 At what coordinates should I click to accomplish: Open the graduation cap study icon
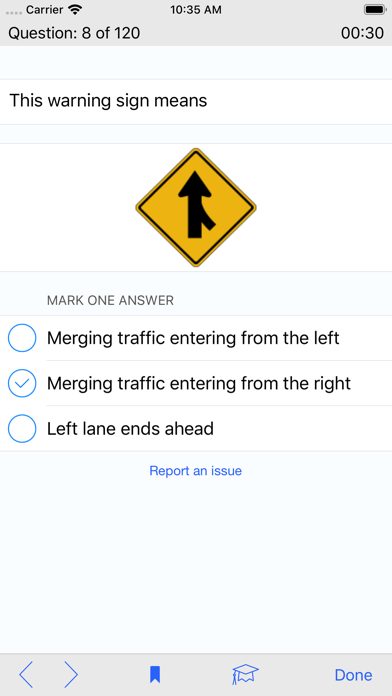(x=245, y=675)
